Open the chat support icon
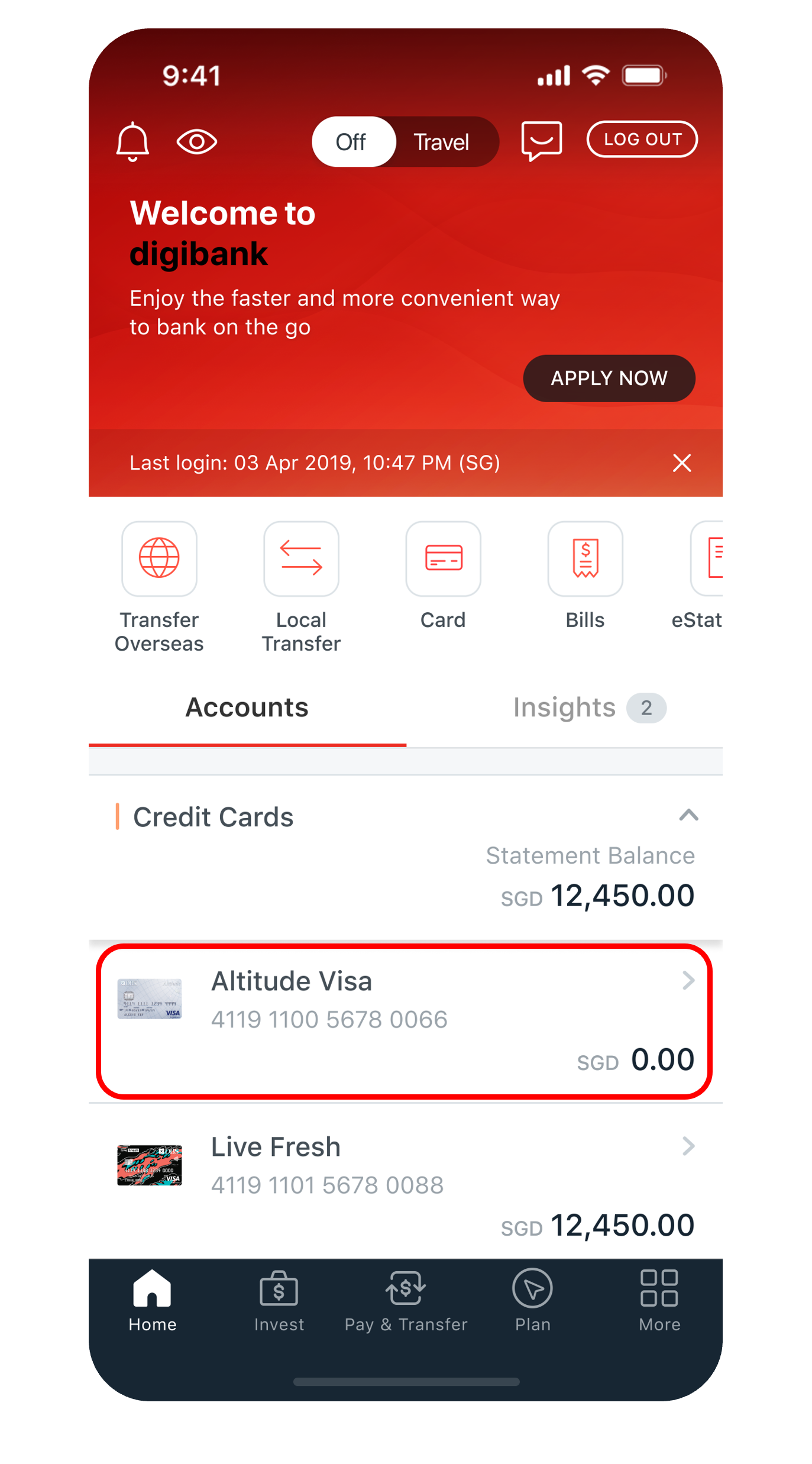 coord(541,141)
